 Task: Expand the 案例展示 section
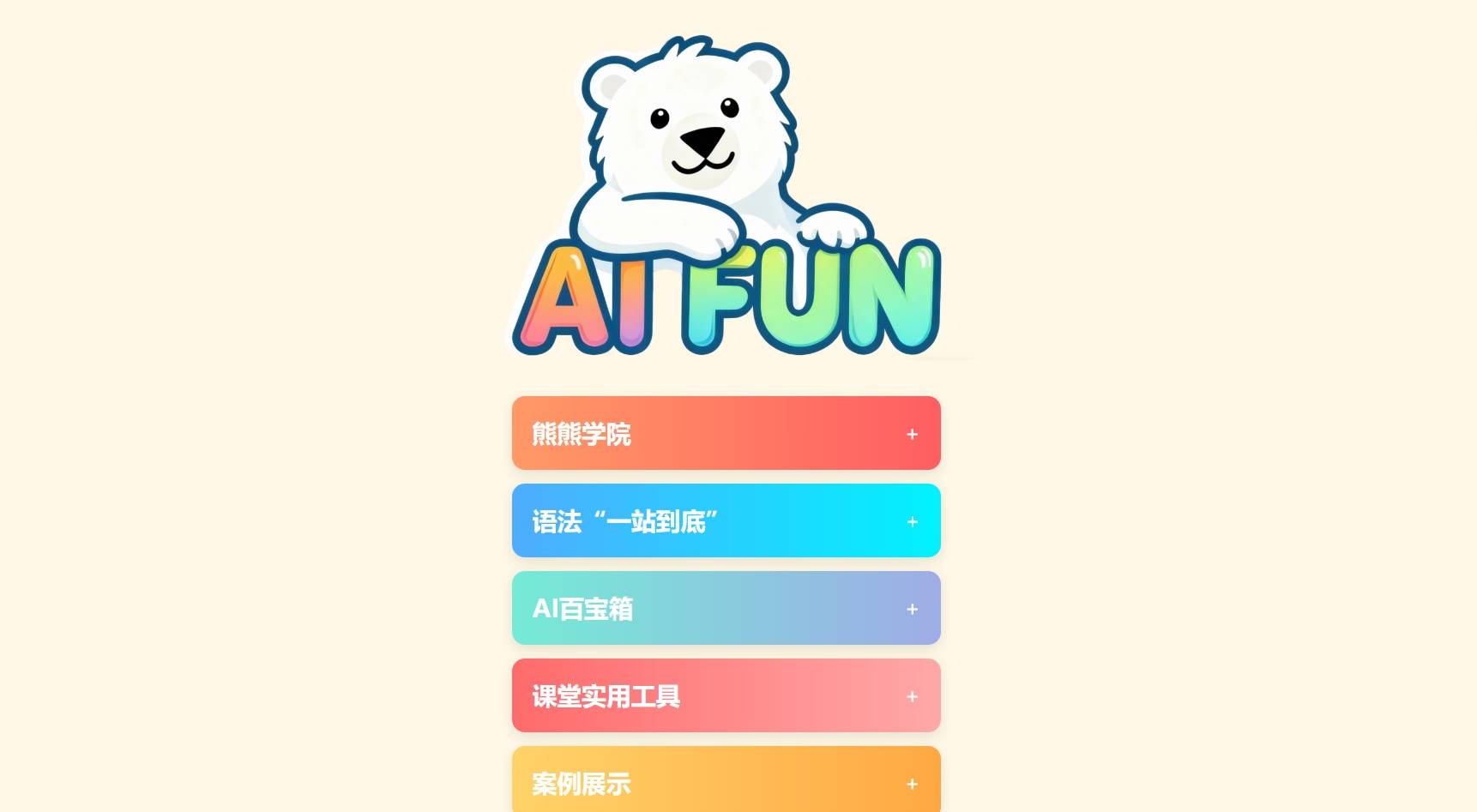click(x=726, y=782)
